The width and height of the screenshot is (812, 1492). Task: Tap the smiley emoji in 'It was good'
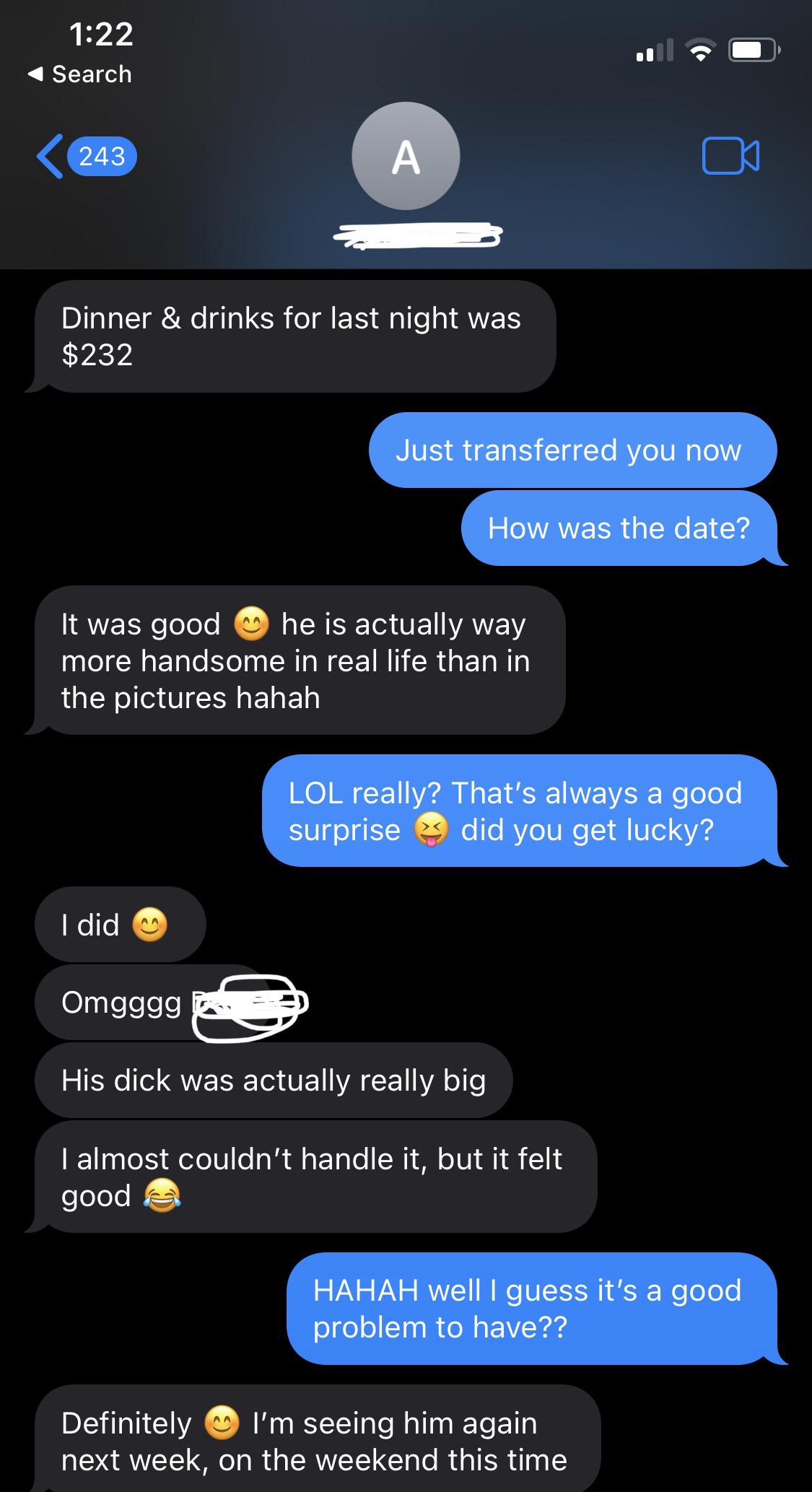pyautogui.click(x=252, y=627)
